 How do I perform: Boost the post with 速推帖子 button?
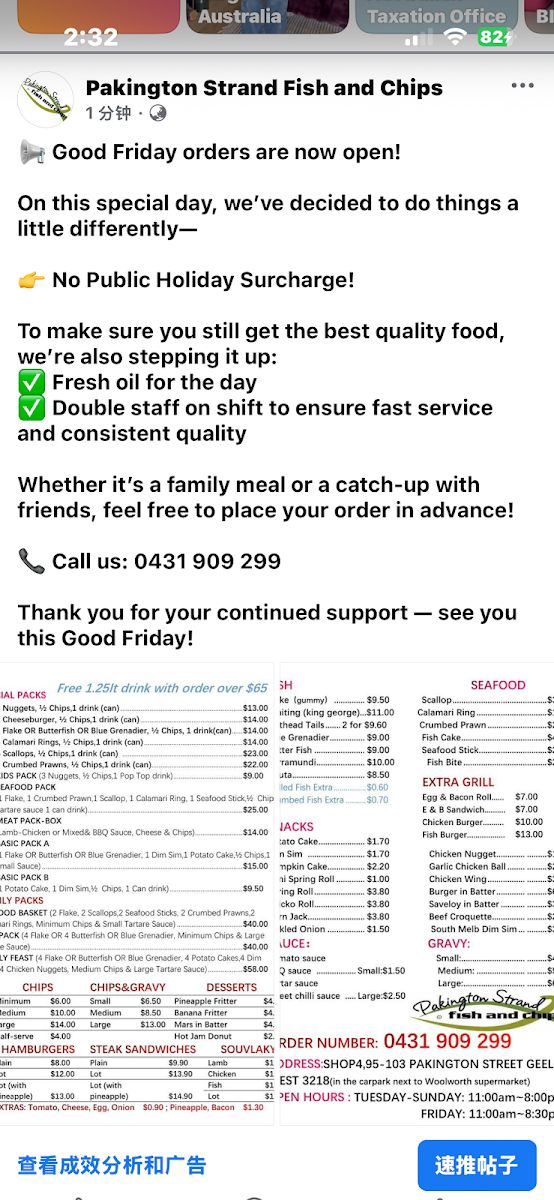click(x=477, y=1165)
